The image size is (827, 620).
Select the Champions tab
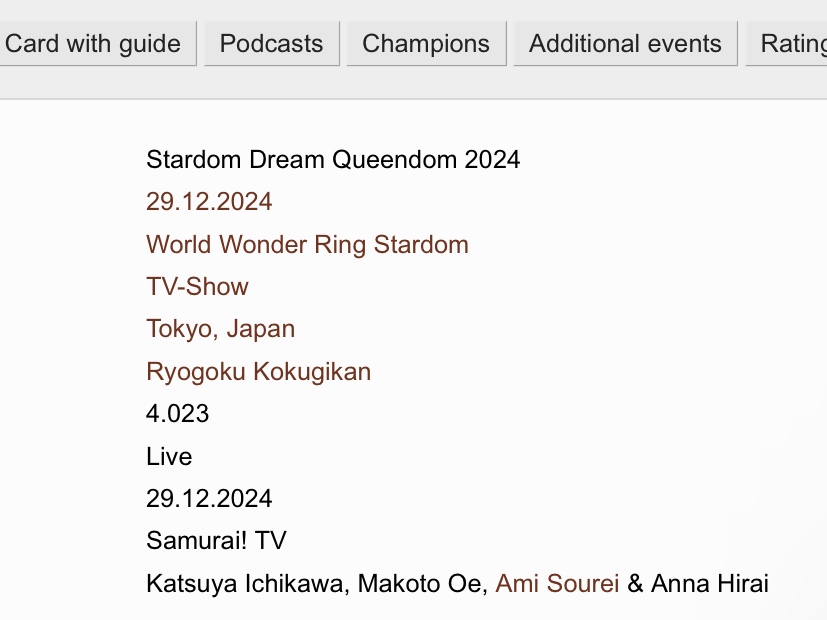tap(426, 44)
